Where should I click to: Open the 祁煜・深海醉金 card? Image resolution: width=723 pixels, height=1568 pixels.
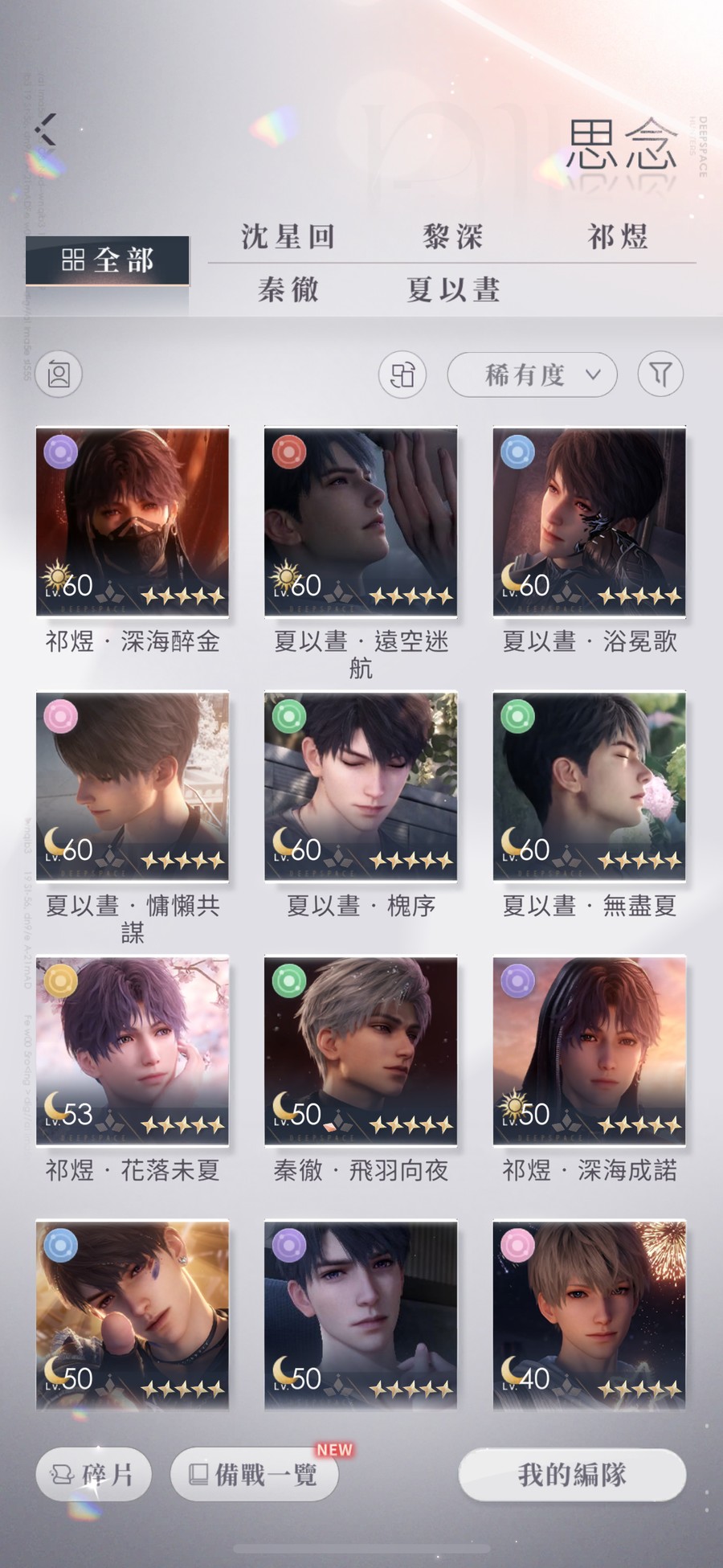[133, 522]
